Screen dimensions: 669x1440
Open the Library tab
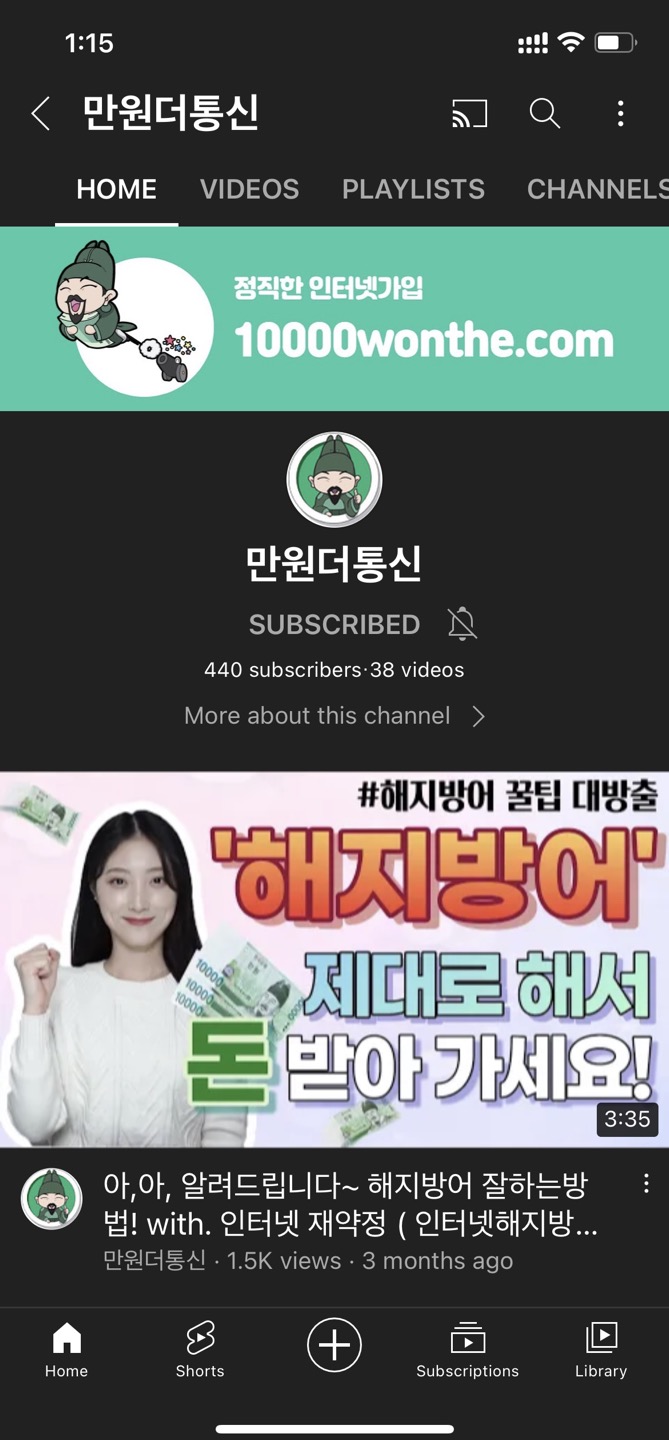pos(600,1349)
